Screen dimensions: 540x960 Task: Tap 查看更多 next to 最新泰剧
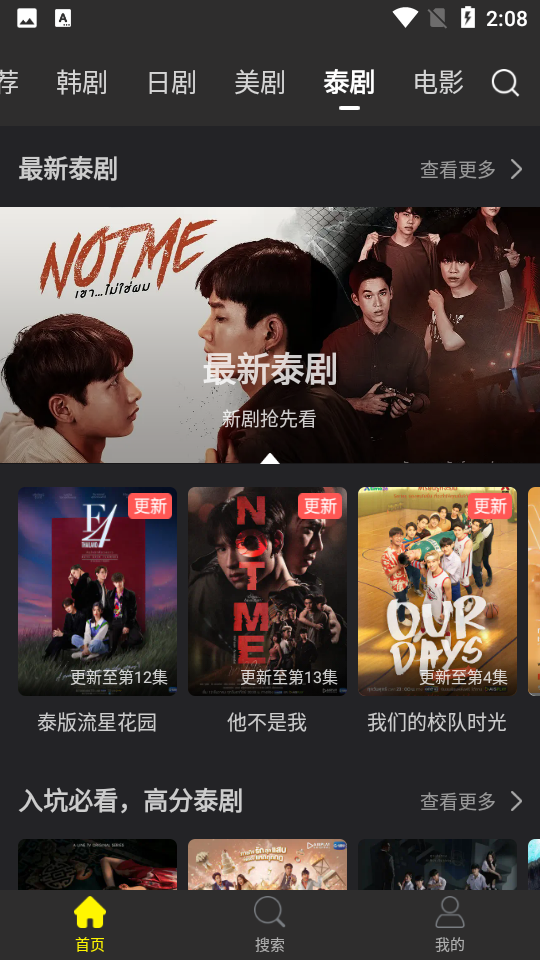(471, 170)
